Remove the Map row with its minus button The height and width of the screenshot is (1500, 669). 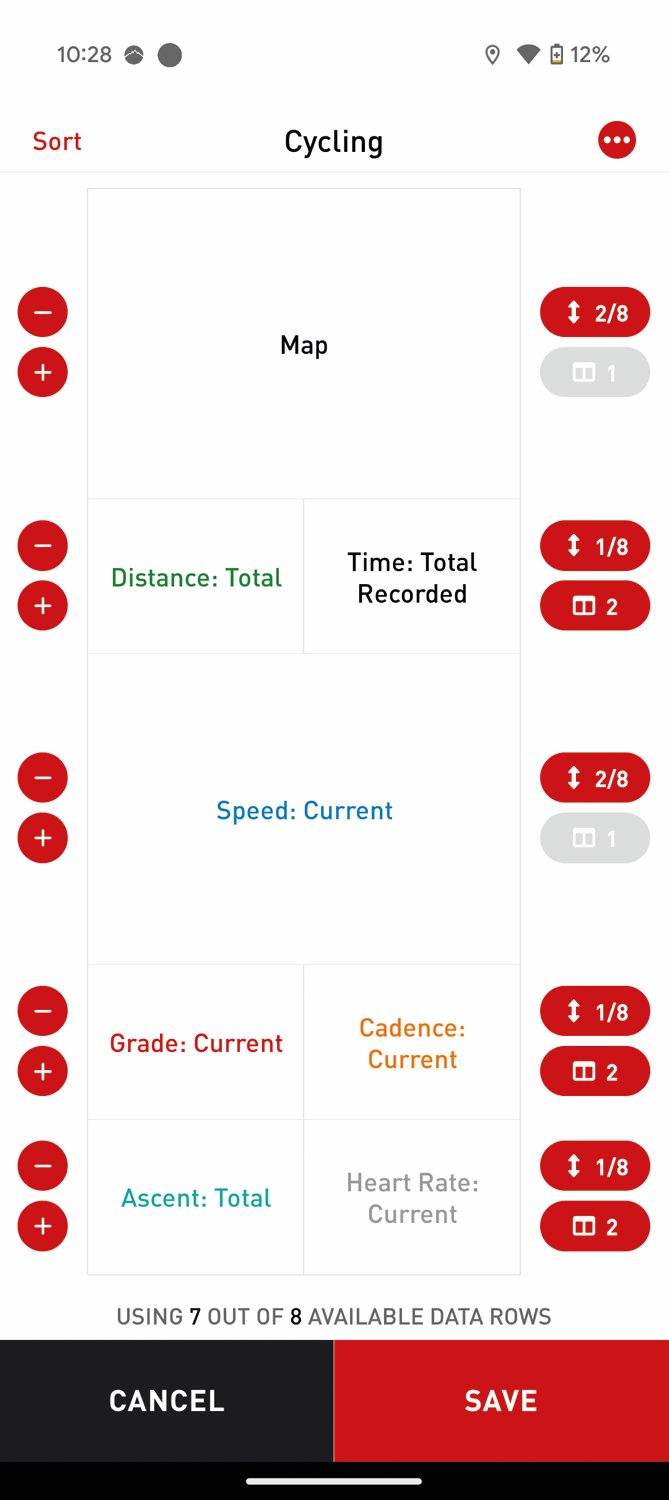[42, 312]
